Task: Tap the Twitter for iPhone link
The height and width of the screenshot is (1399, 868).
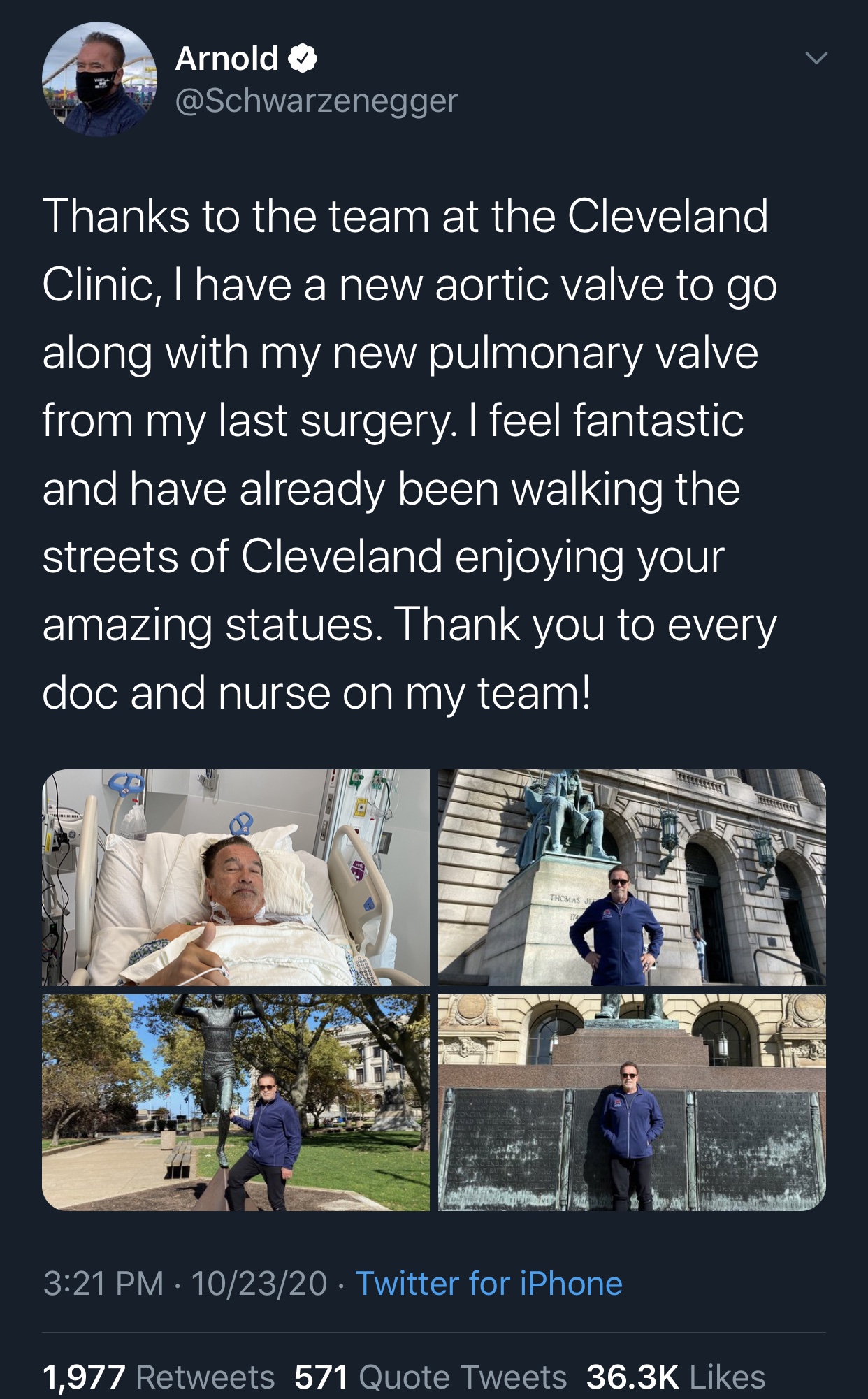Action: coord(489,1284)
